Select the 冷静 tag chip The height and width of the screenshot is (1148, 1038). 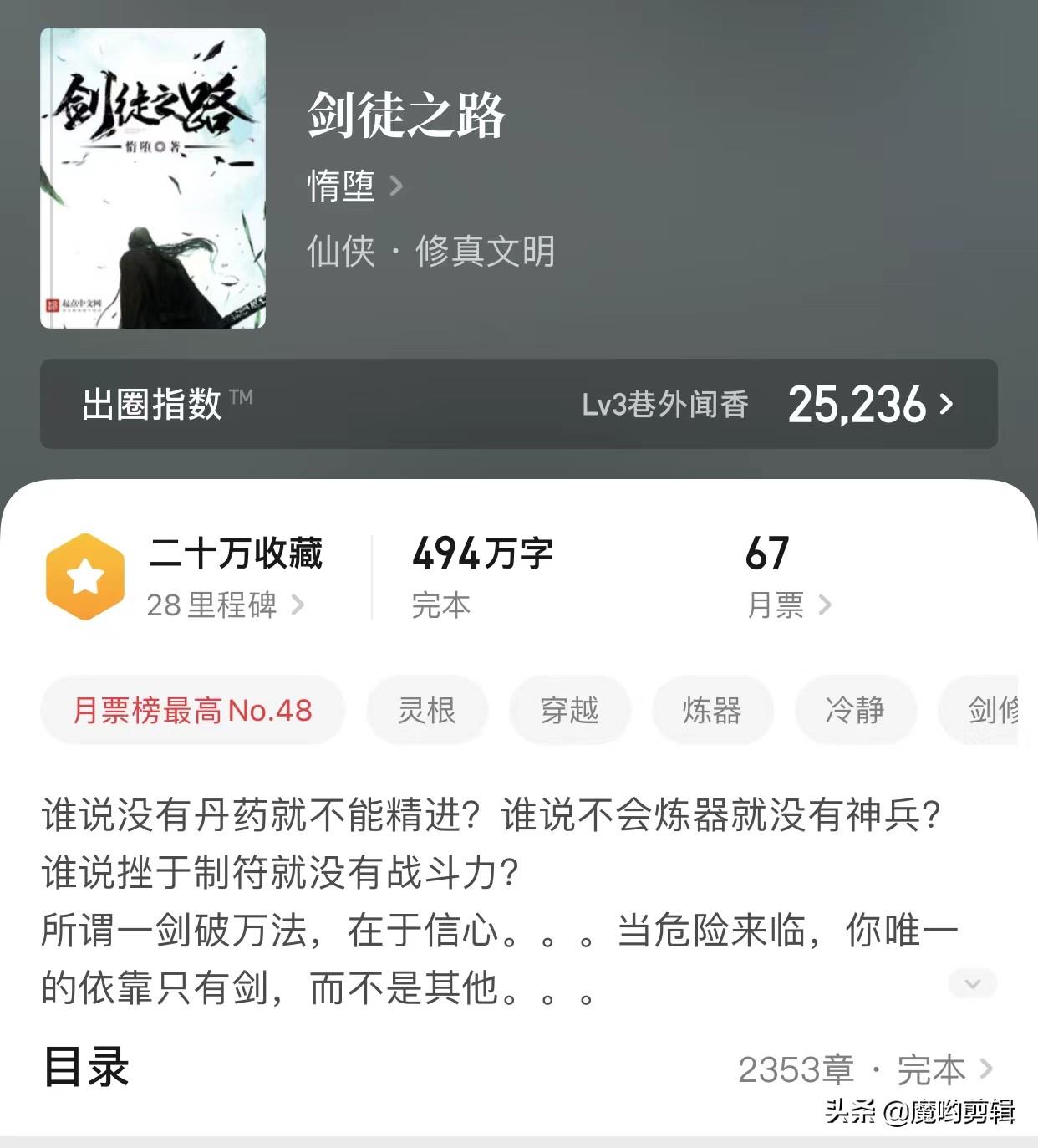coord(854,711)
